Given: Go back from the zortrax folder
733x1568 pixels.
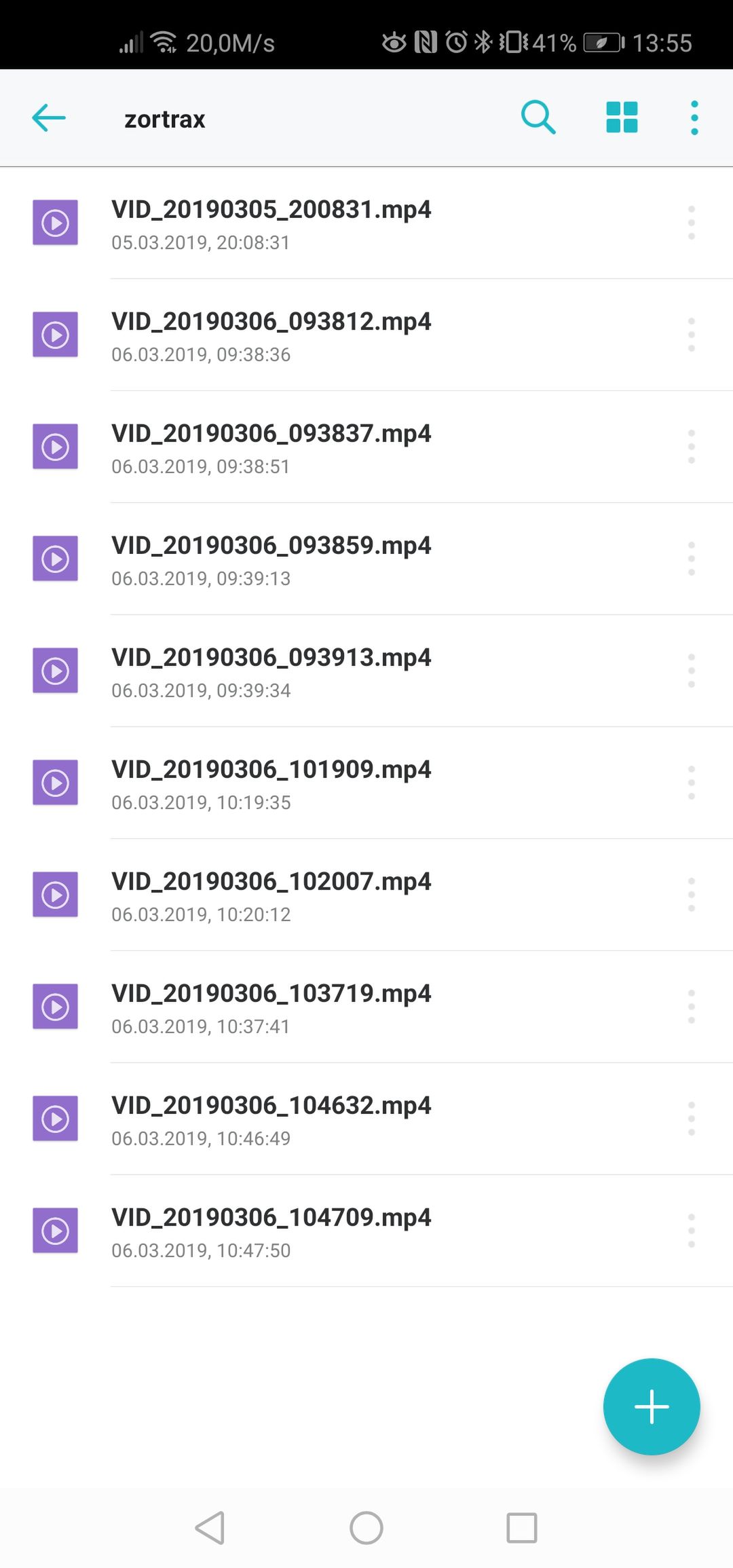Looking at the screenshot, I should click(49, 118).
